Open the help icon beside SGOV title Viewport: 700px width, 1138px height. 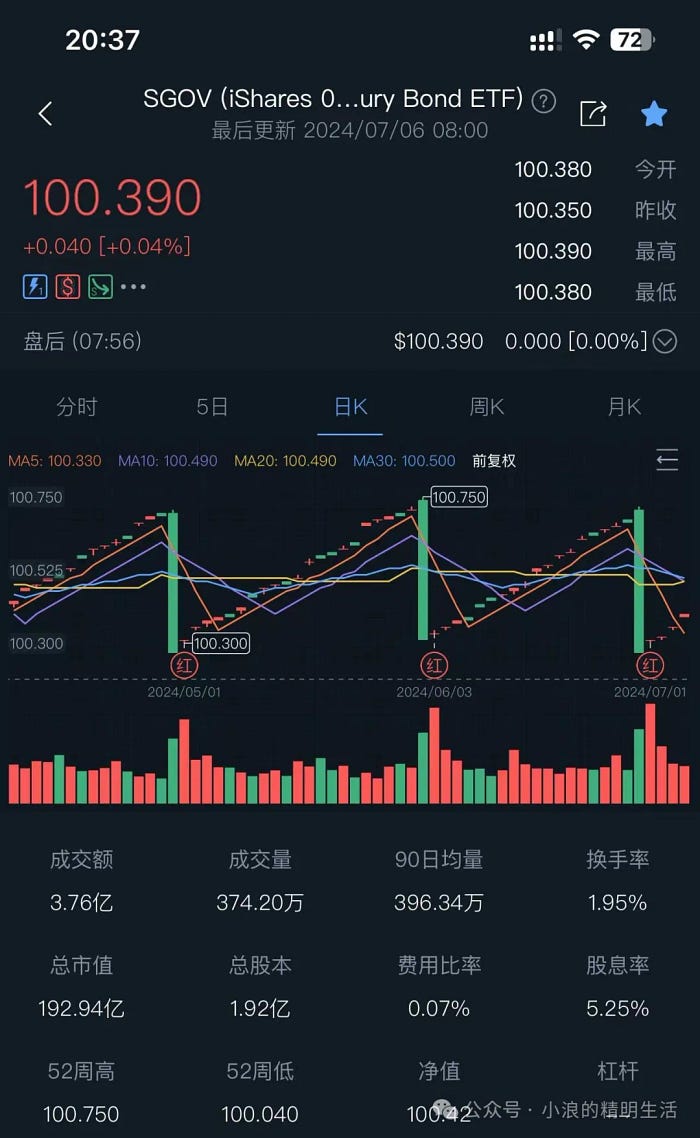[543, 101]
